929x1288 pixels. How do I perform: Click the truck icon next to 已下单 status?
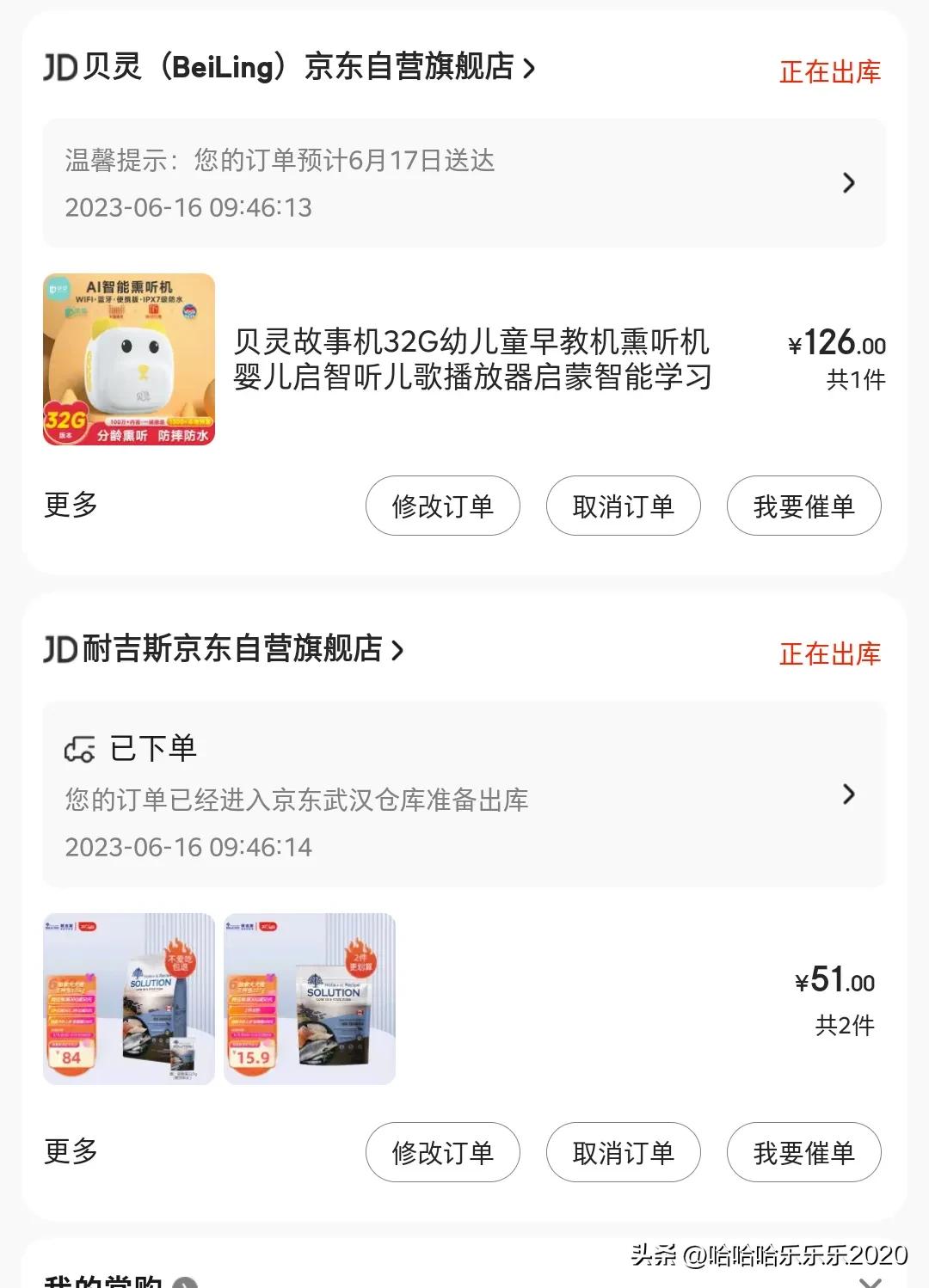[x=79, y=747]
